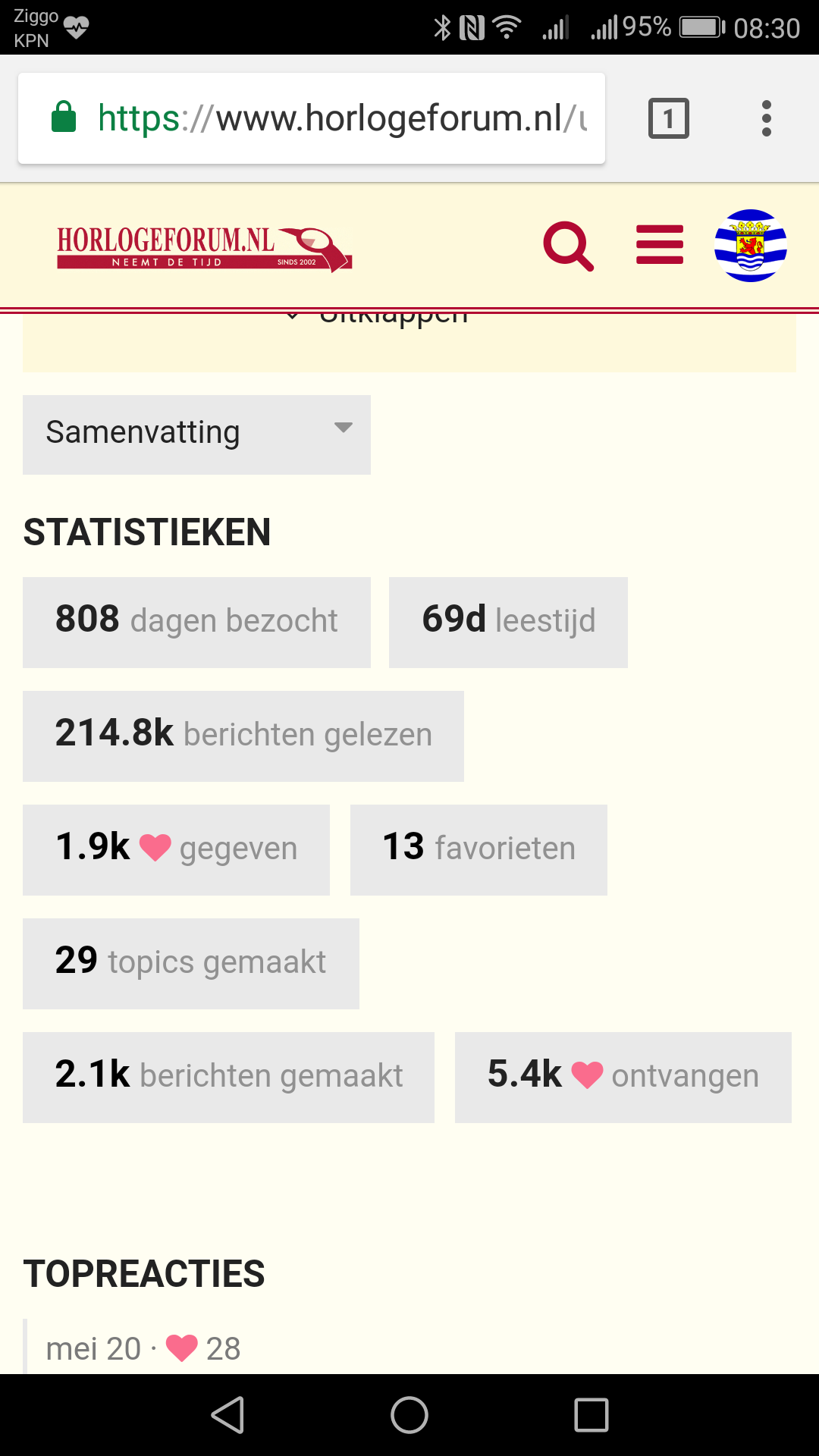Screen dimensions: 819x1456
Task: Expand the Samenvatting dropdown
Action: (x=196, y=435)
